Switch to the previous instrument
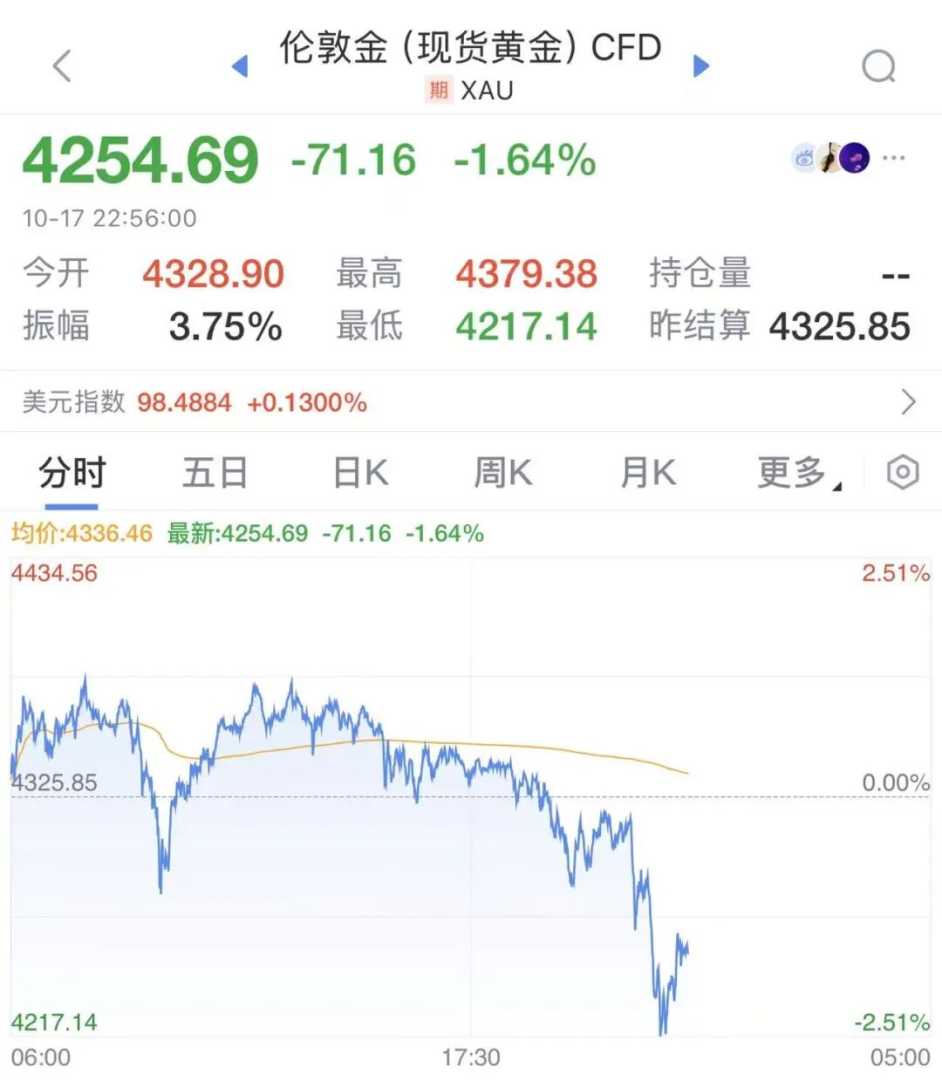Screen dimensions: 942x1080 pyautogui.click(x=239, y=66)
